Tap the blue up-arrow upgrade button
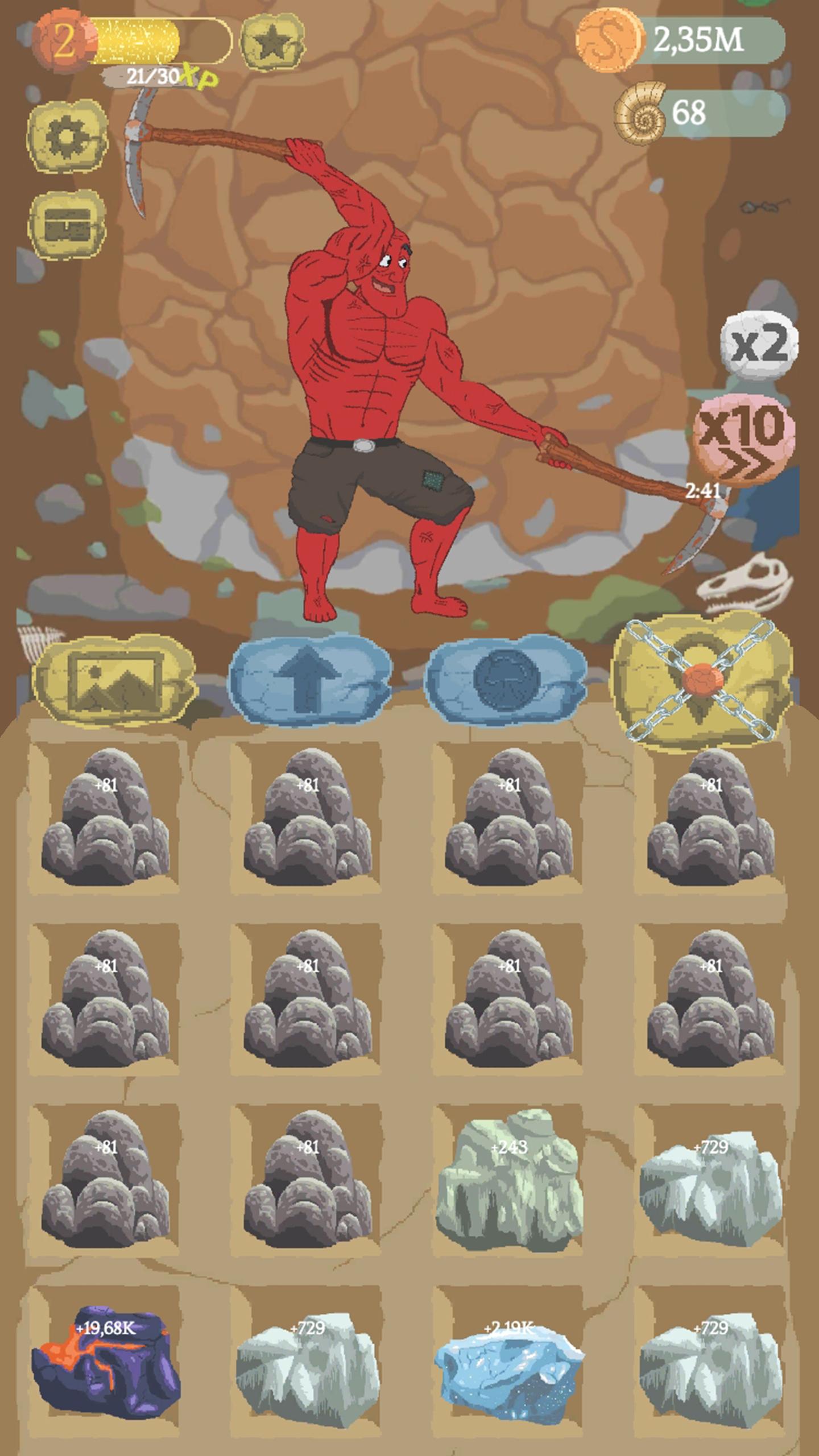Screen dimensions: 819x1456 (309, 680)
